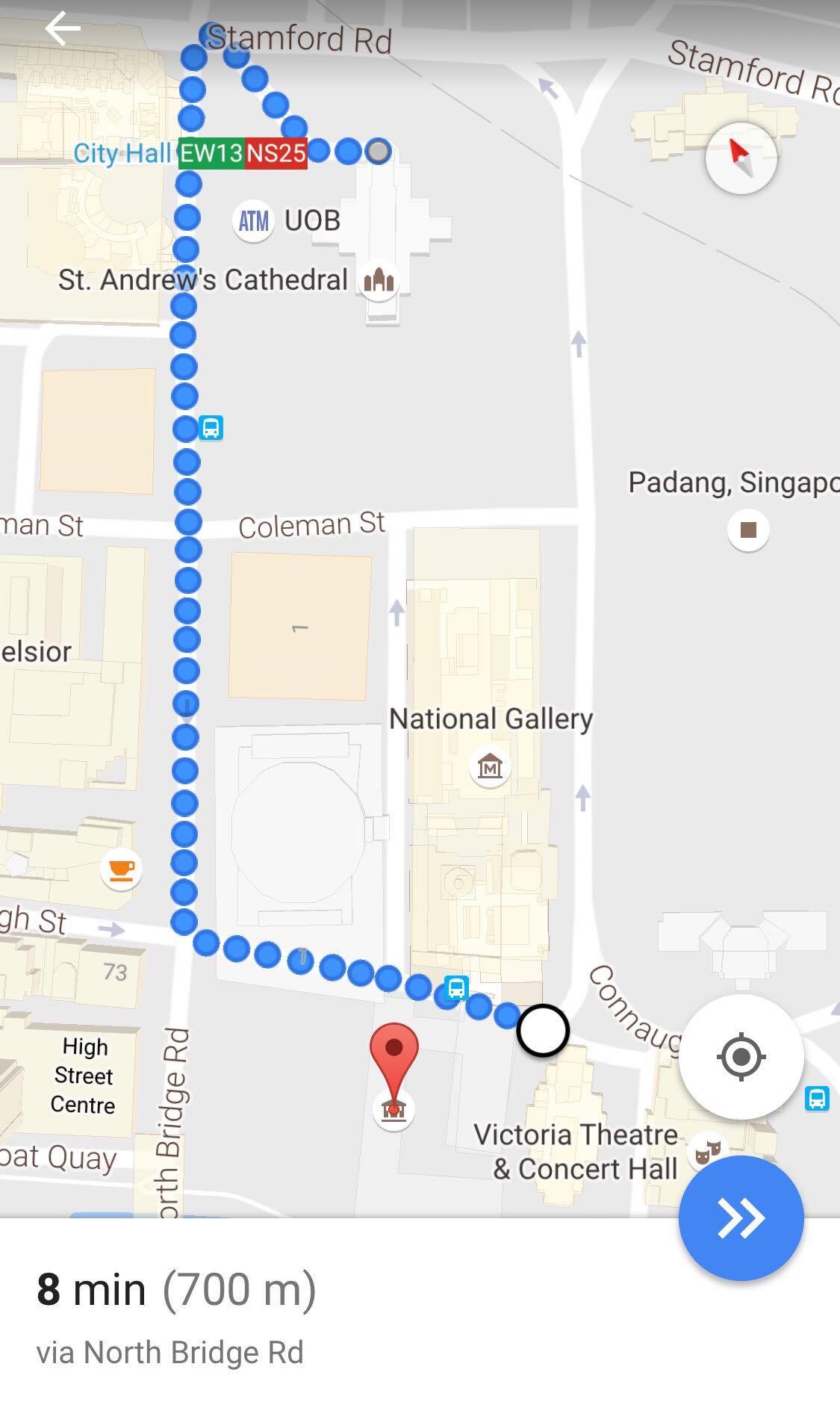This screenshot has height=1402, width=840.
Task: Go back using the top-left arrow
Action: (x=63, y=29)
